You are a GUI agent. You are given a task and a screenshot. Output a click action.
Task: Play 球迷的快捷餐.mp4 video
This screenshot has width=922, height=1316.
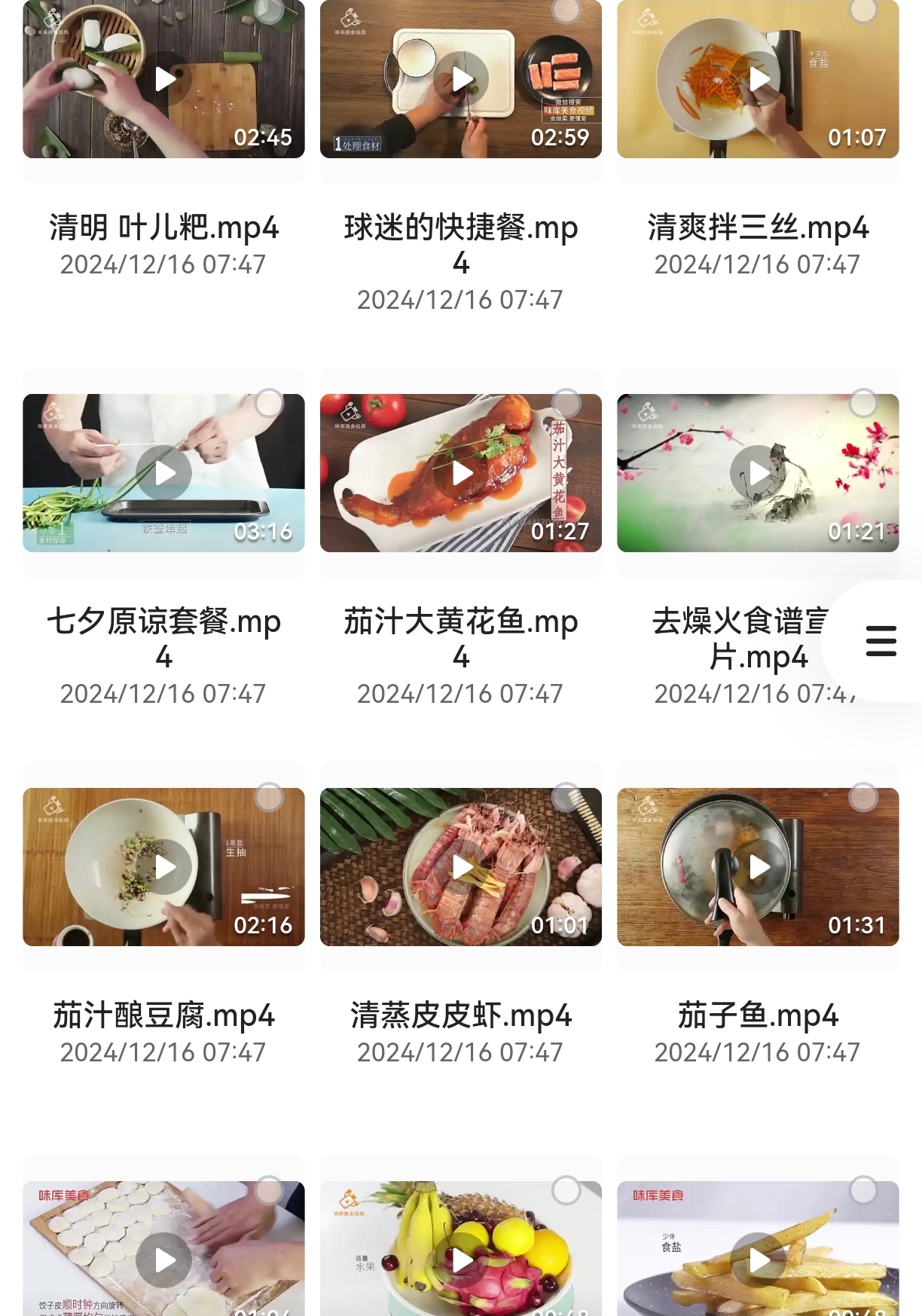[461, 79]
